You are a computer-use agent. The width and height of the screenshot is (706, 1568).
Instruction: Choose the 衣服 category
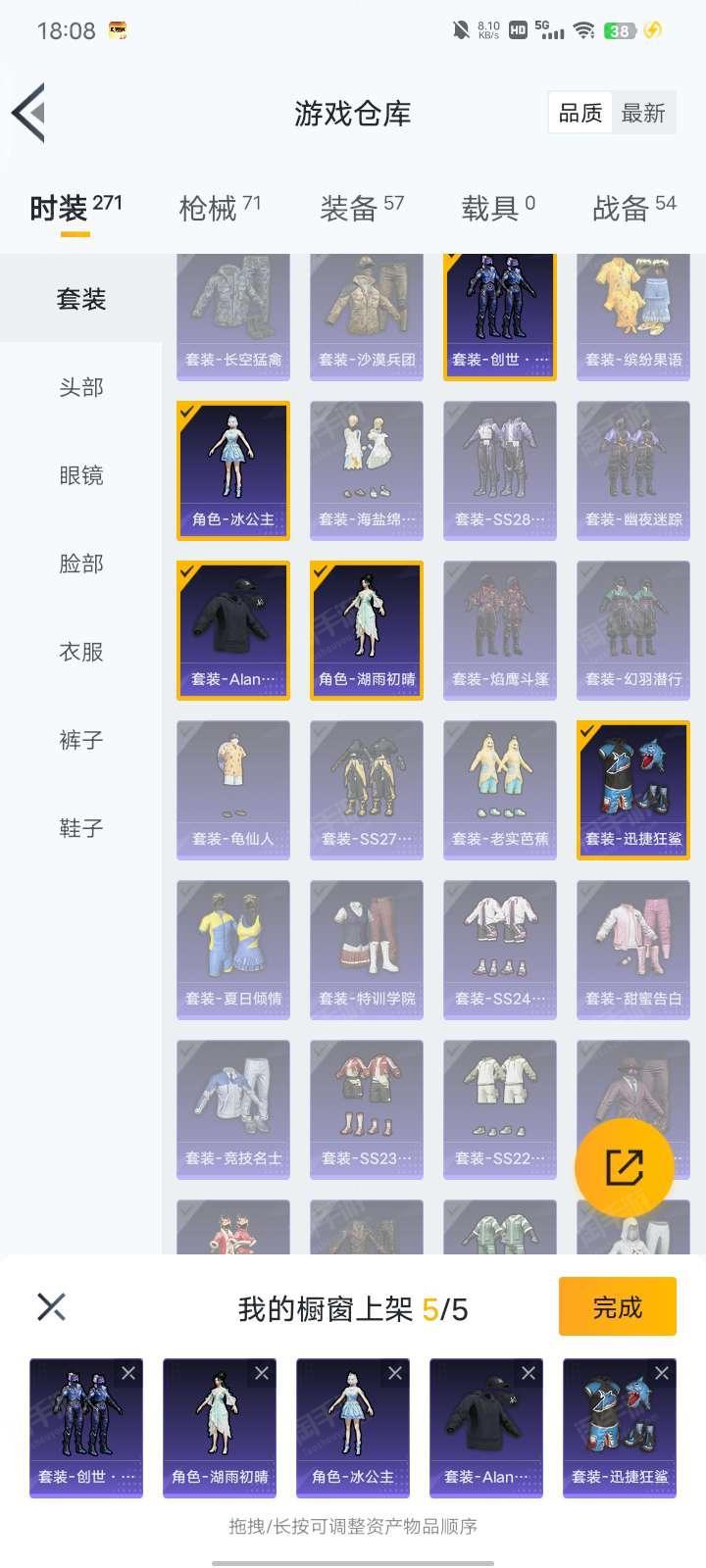(x=81, y=652)
